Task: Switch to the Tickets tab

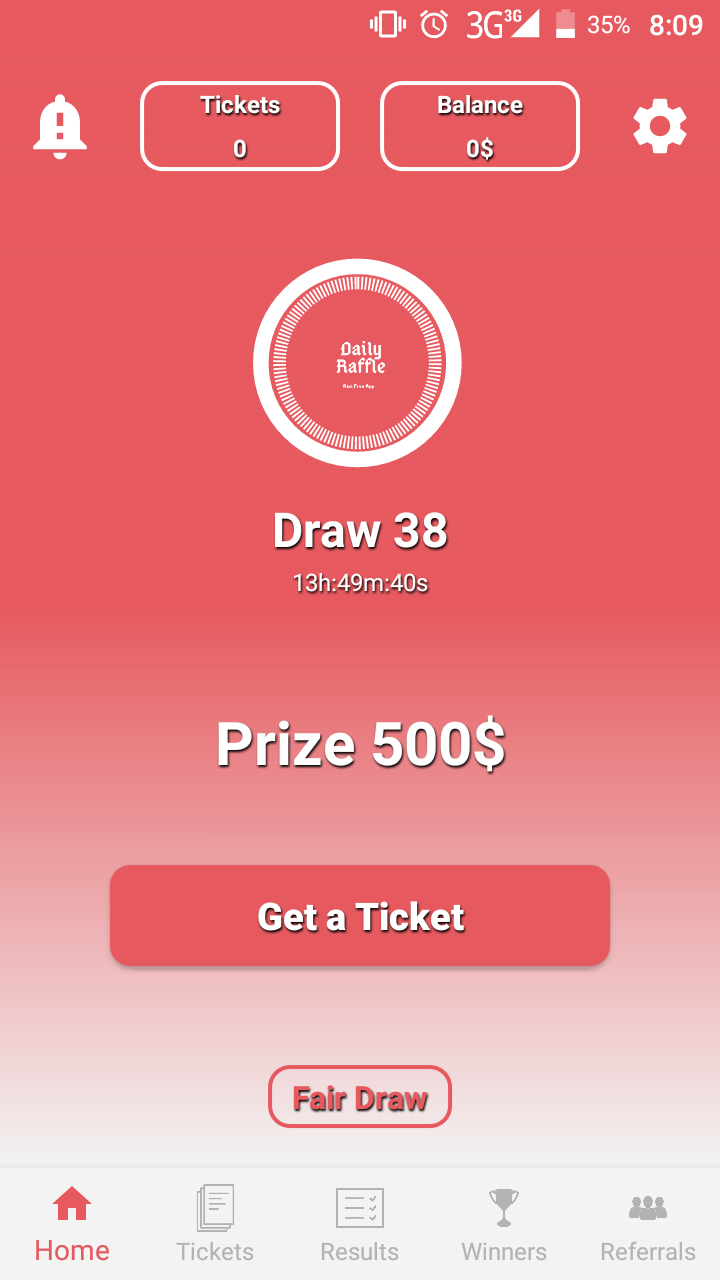Action: click(x=215, y=1224)
